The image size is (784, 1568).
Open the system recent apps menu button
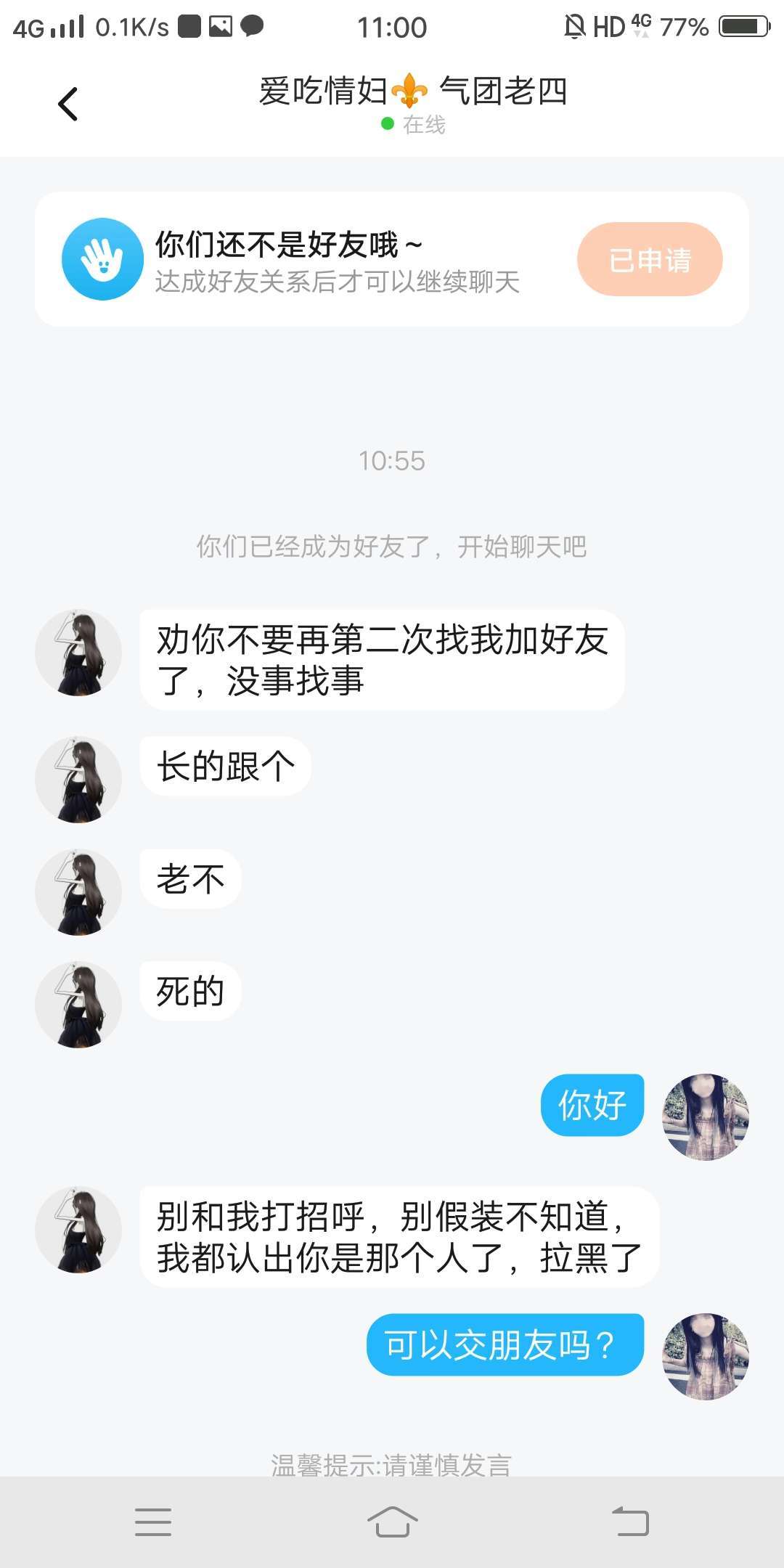coord(153,1522)
